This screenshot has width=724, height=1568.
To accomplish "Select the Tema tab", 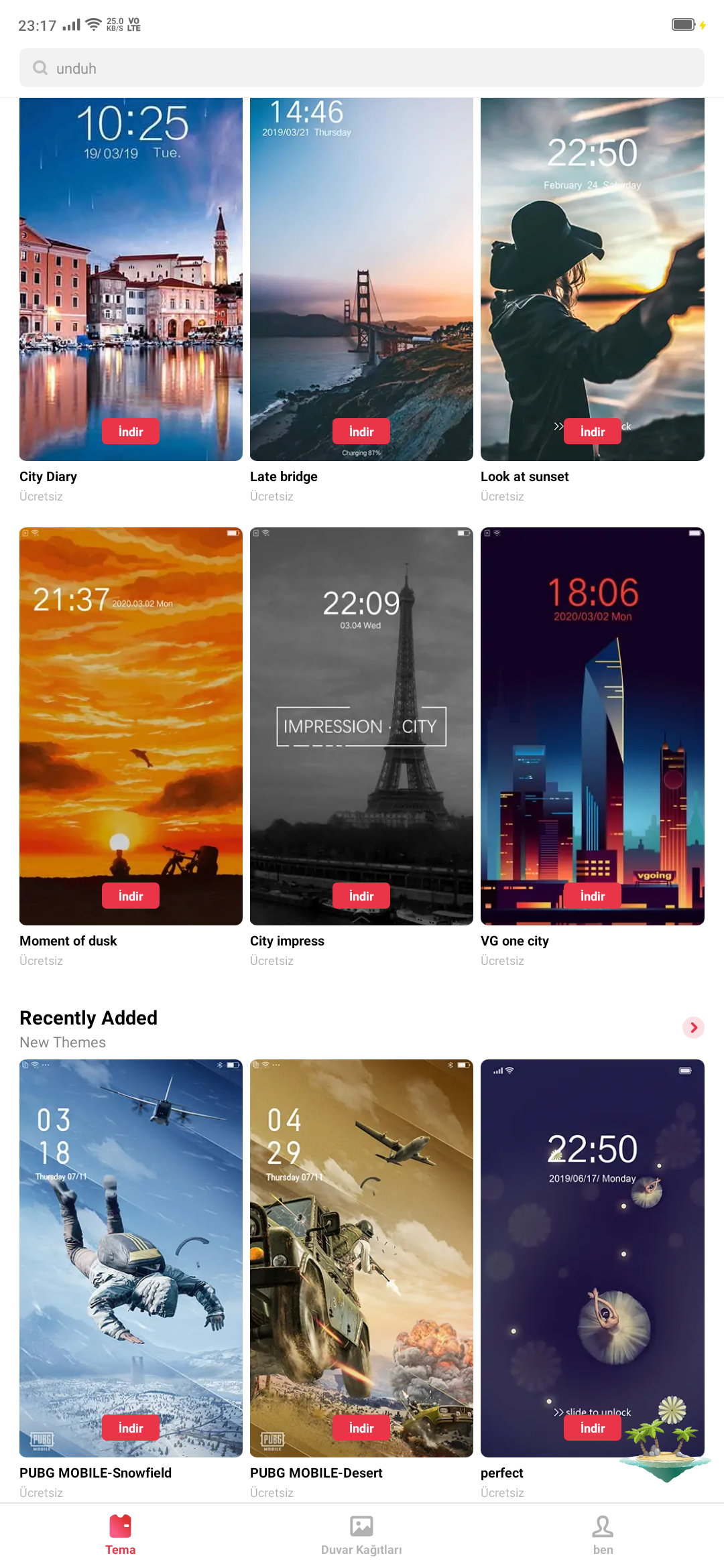I will pos(121,1534).
